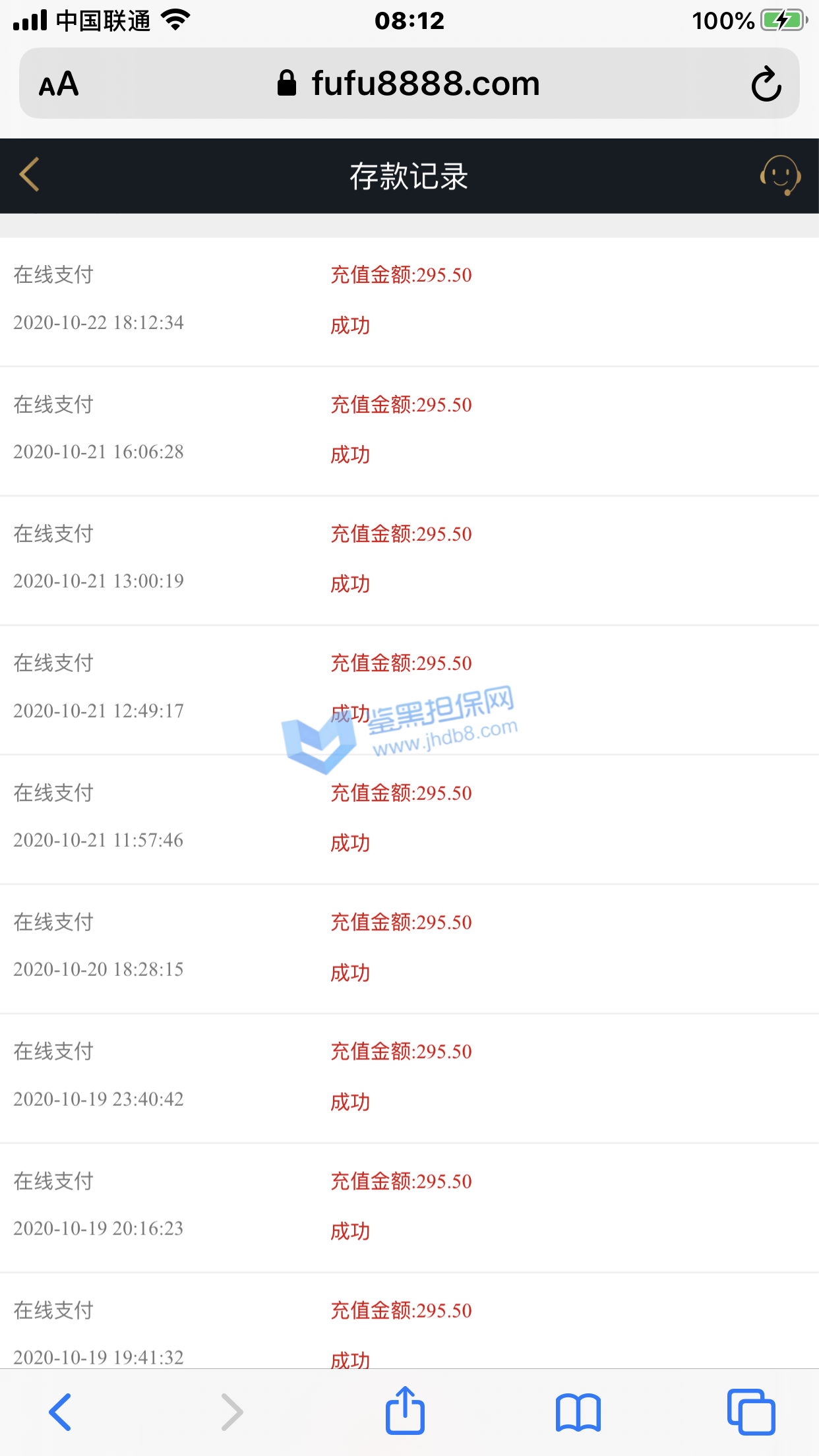Open customer service headset icon
Image resolution: width=819 pixels, height=1456 pixels.
pos(780,175)
